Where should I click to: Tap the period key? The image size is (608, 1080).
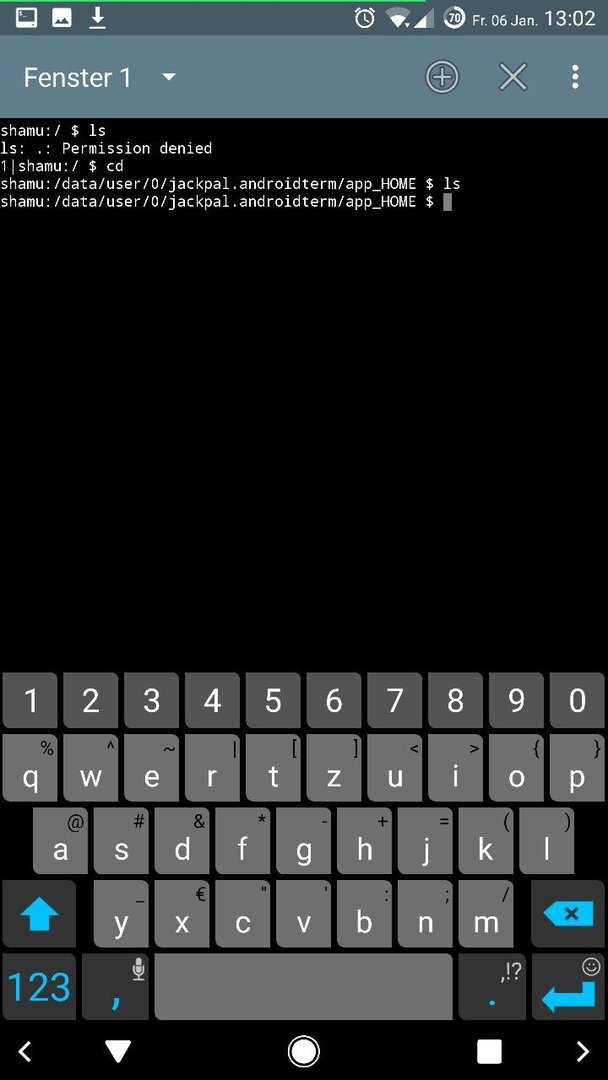click(x=492, y=987)
